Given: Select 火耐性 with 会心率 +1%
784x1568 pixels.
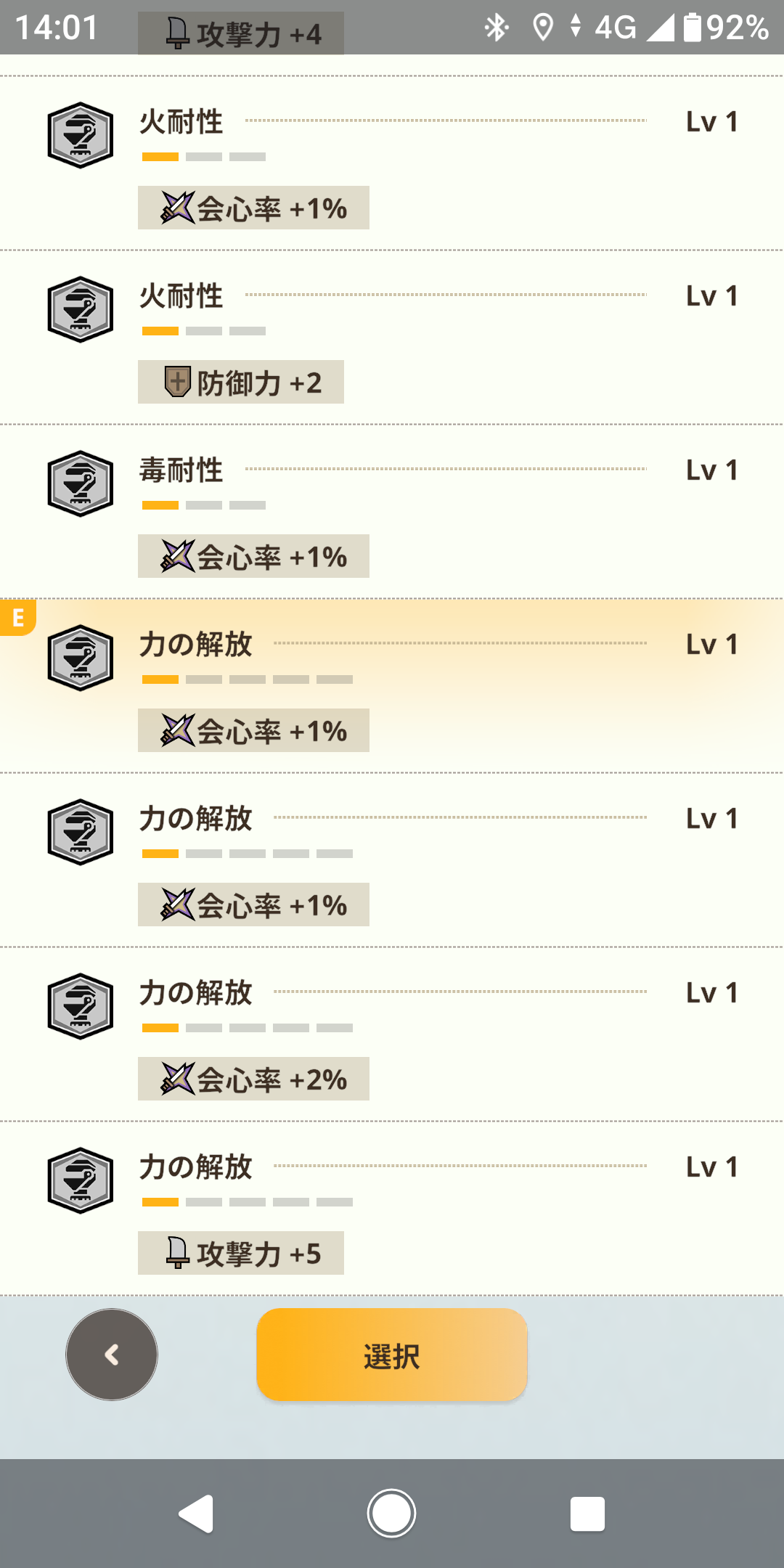Looking at the screenshot, I should coord(392,163).
